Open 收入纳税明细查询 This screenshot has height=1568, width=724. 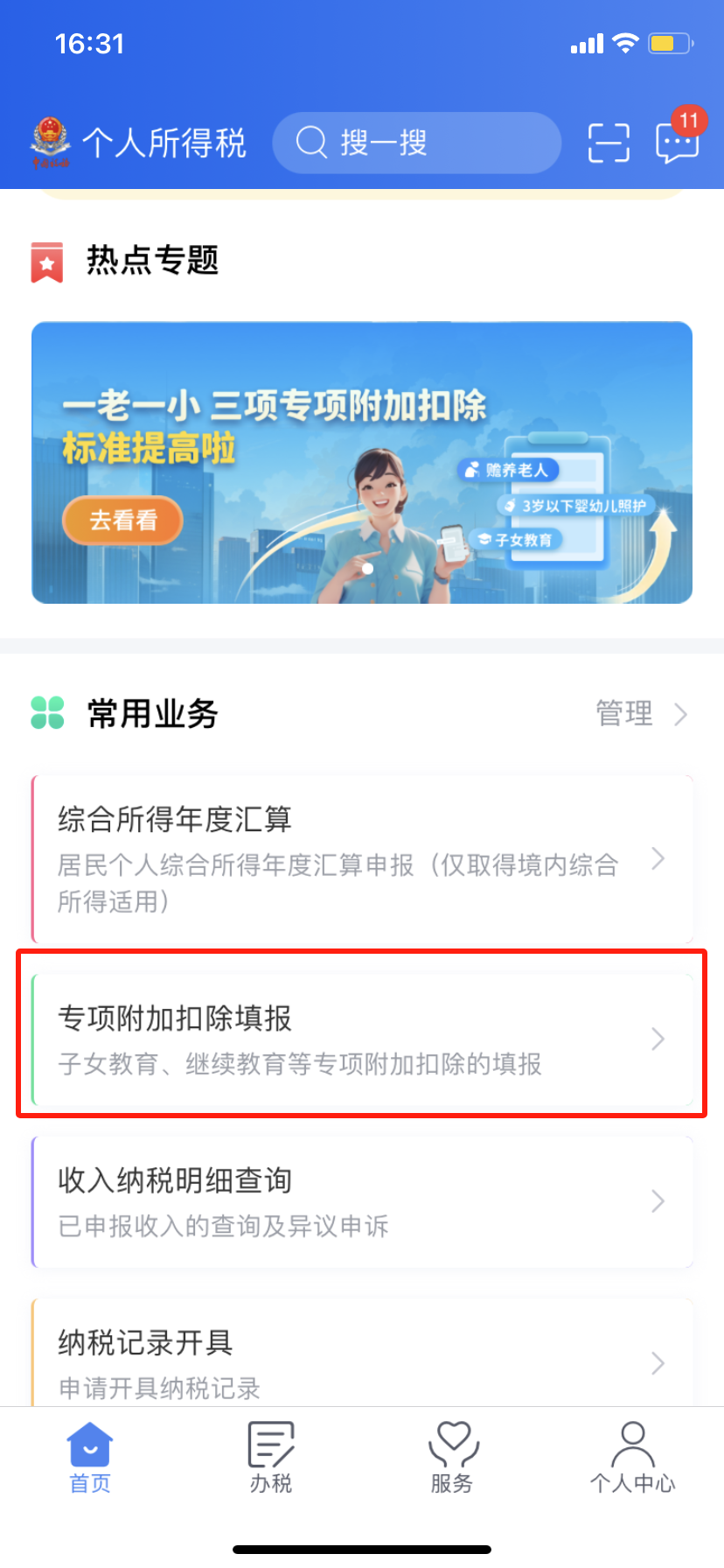point(362,1201)
